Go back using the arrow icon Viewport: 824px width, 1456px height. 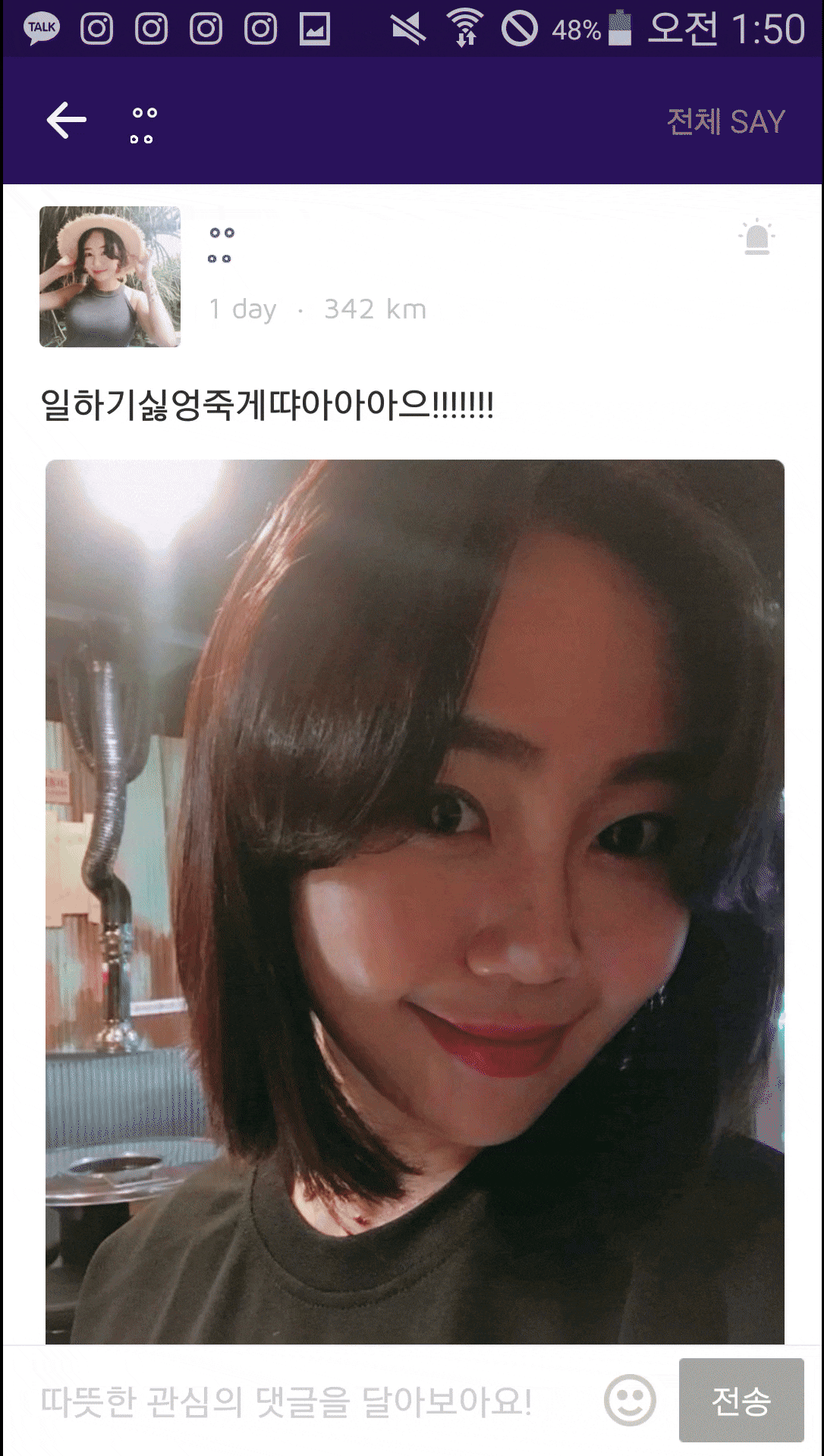click(x=67, y=121)
